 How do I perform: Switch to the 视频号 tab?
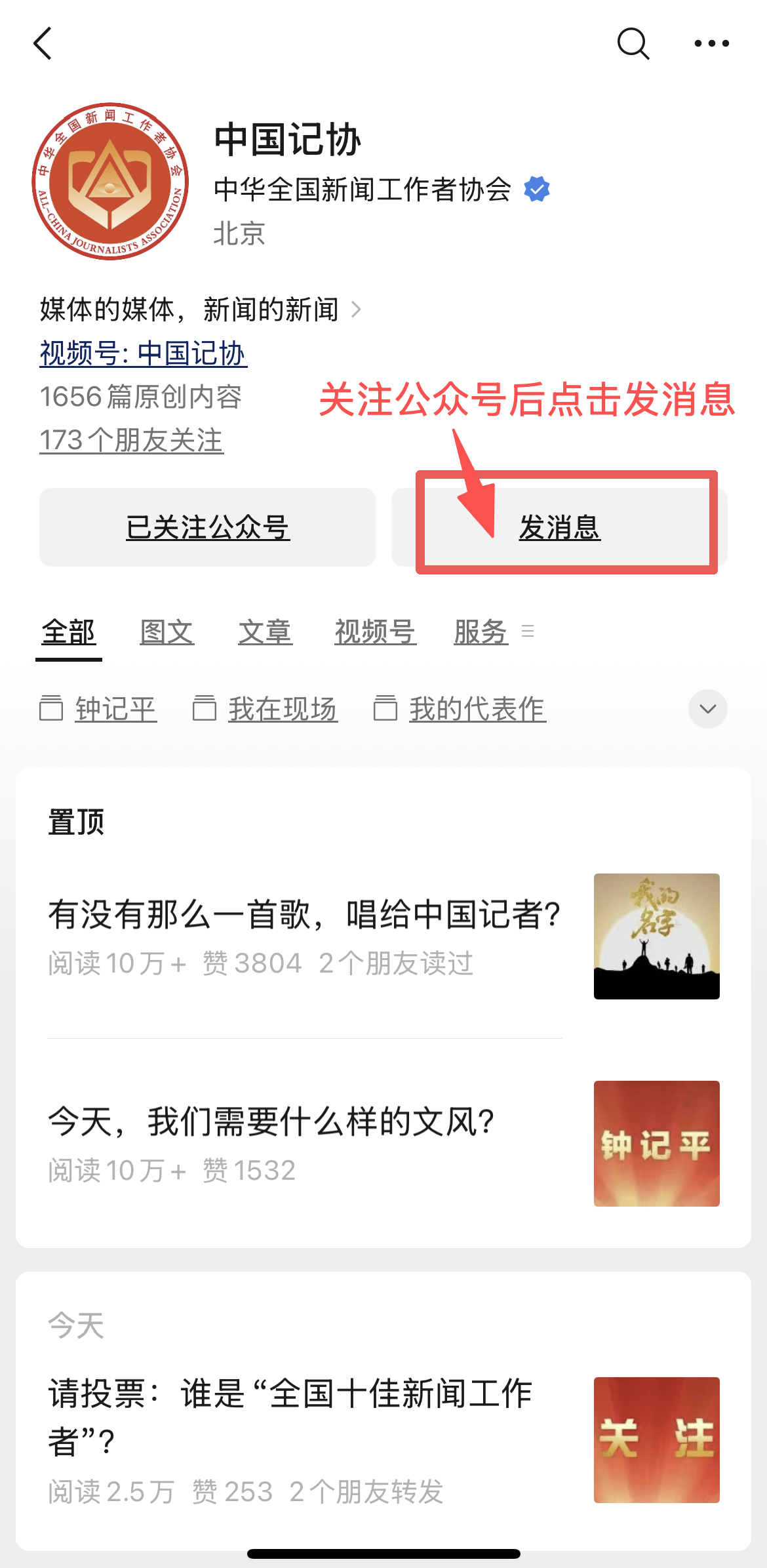pyautogui.click(x=375, y=632)
